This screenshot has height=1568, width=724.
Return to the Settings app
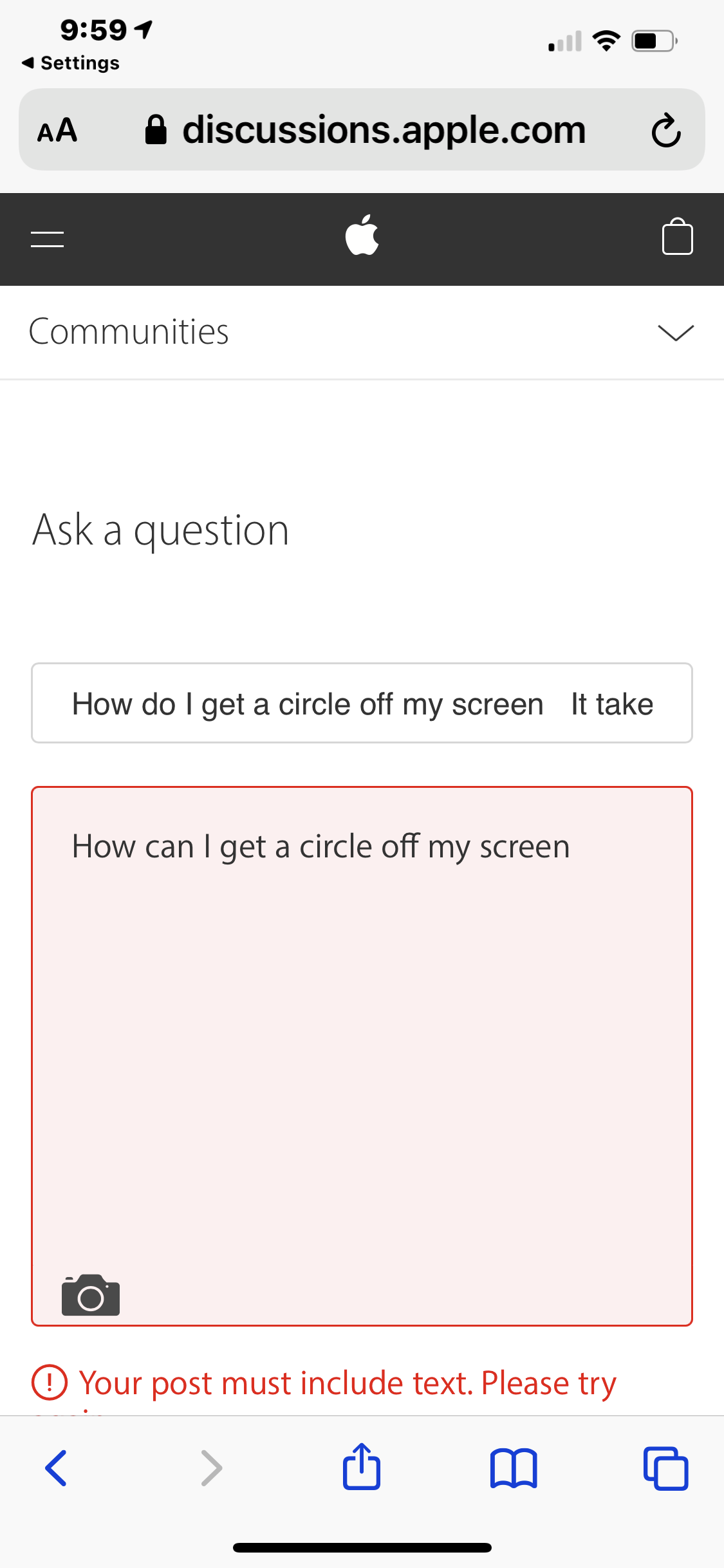(71, 63)
